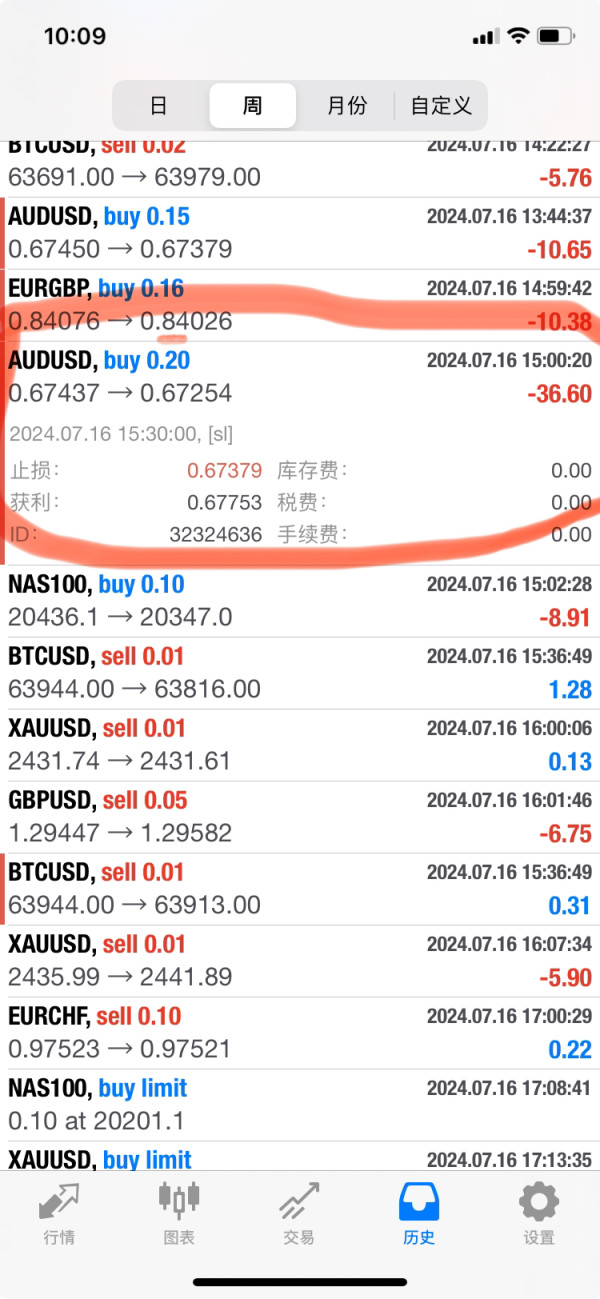Go to the 图表 chart tab
This screenshot has width=600, height=1299.
pyautogui.click(x=179, y=1212)
